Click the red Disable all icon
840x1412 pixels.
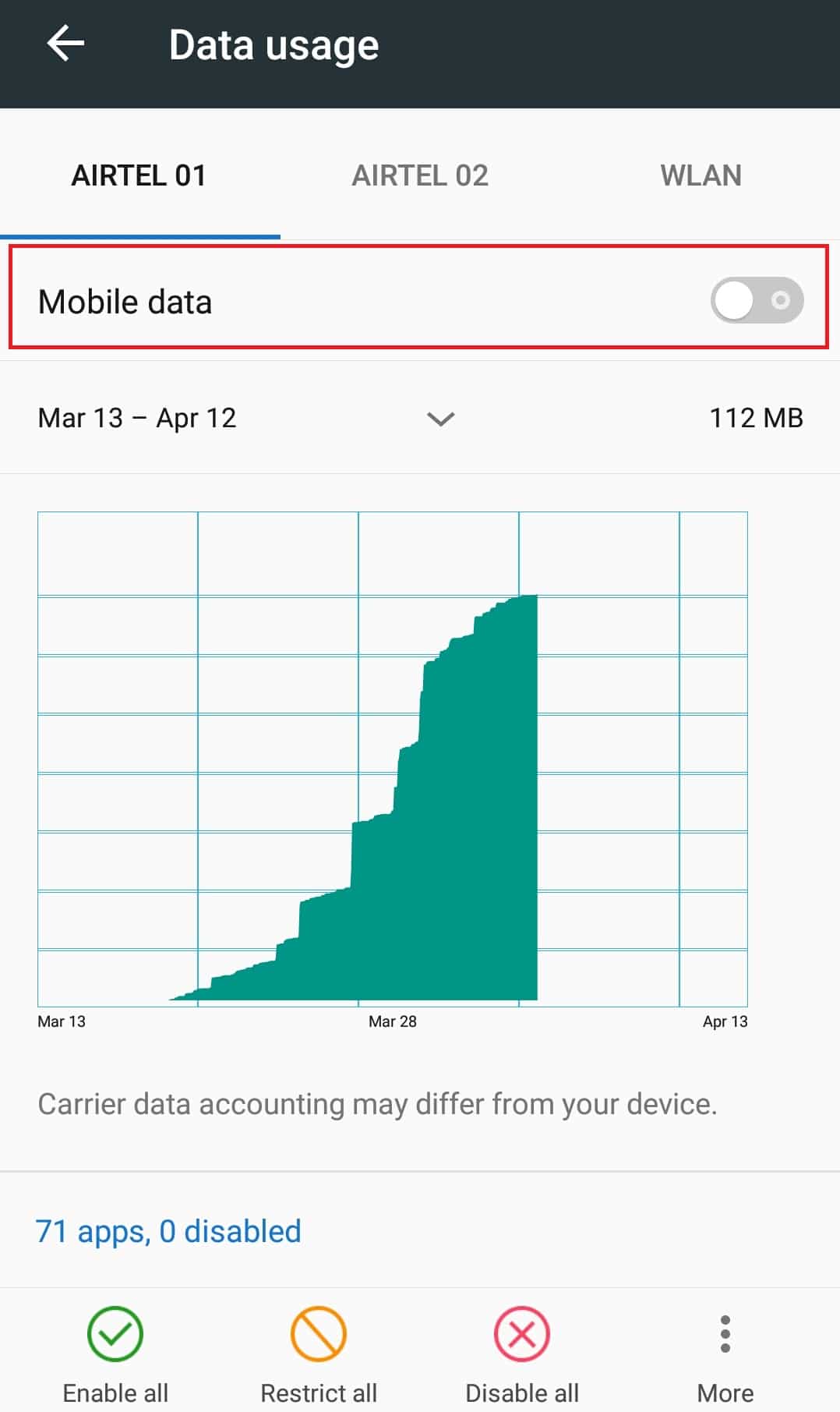coord(521,1334)
